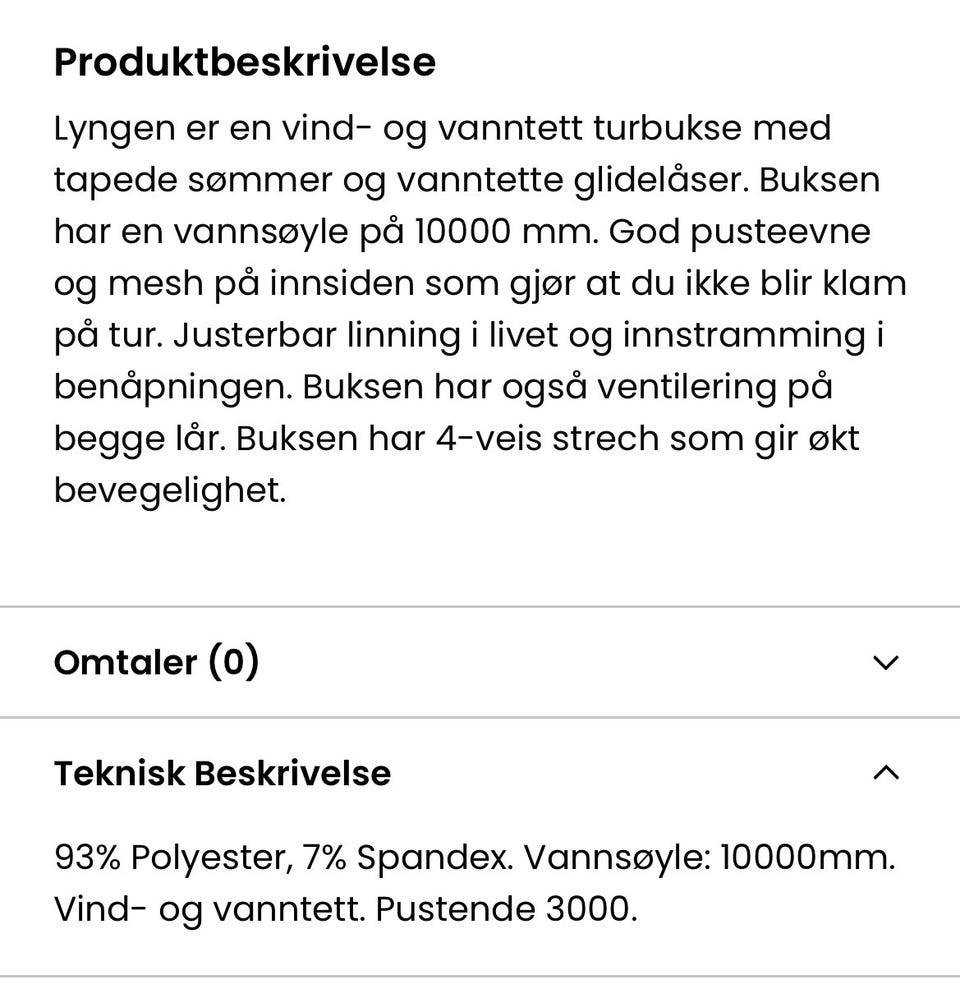Select the phrase tapede sømmer
This screenshot has width=960, height=998.
192,179
